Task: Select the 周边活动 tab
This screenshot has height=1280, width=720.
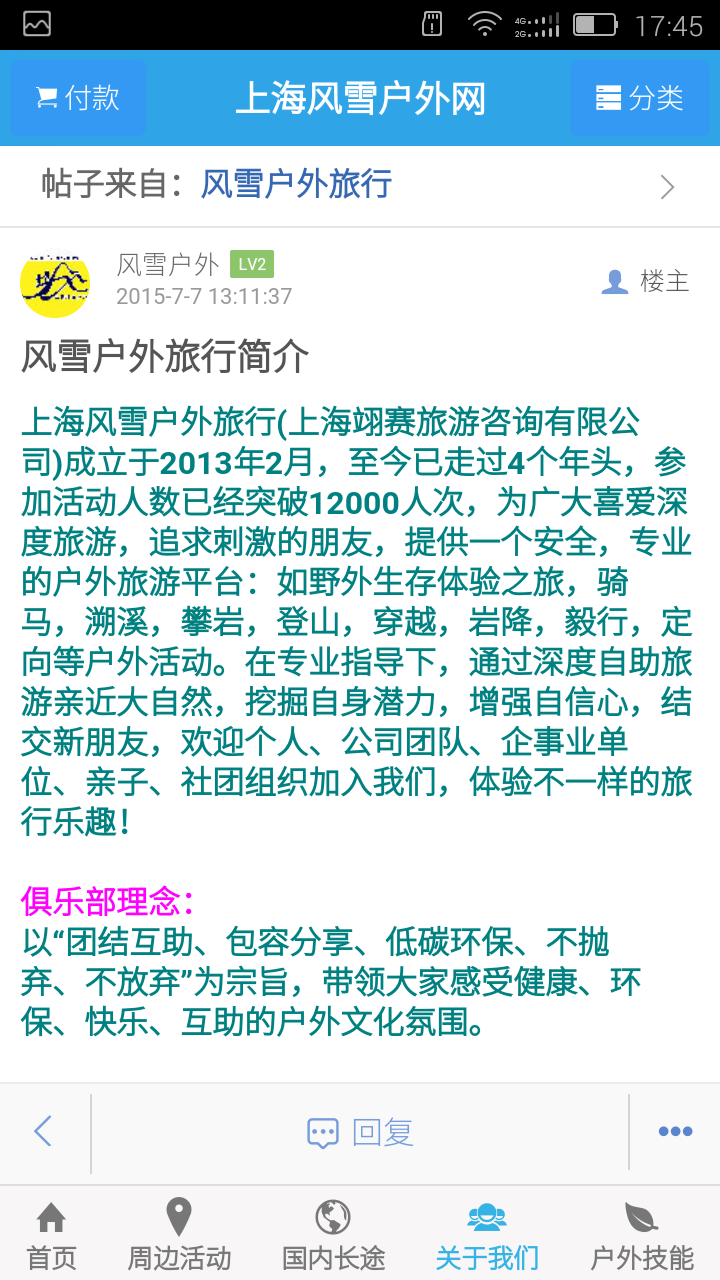Action: pyautogui.click(x=179, y=1236)
